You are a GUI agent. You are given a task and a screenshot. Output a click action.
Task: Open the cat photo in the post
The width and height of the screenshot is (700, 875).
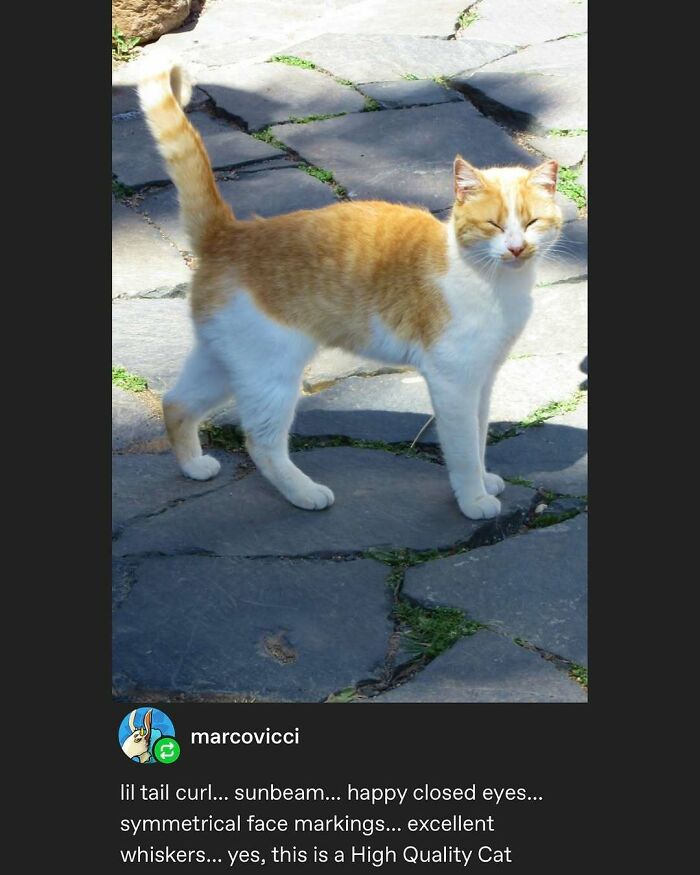pyautogui.click(x=349, y=350)
